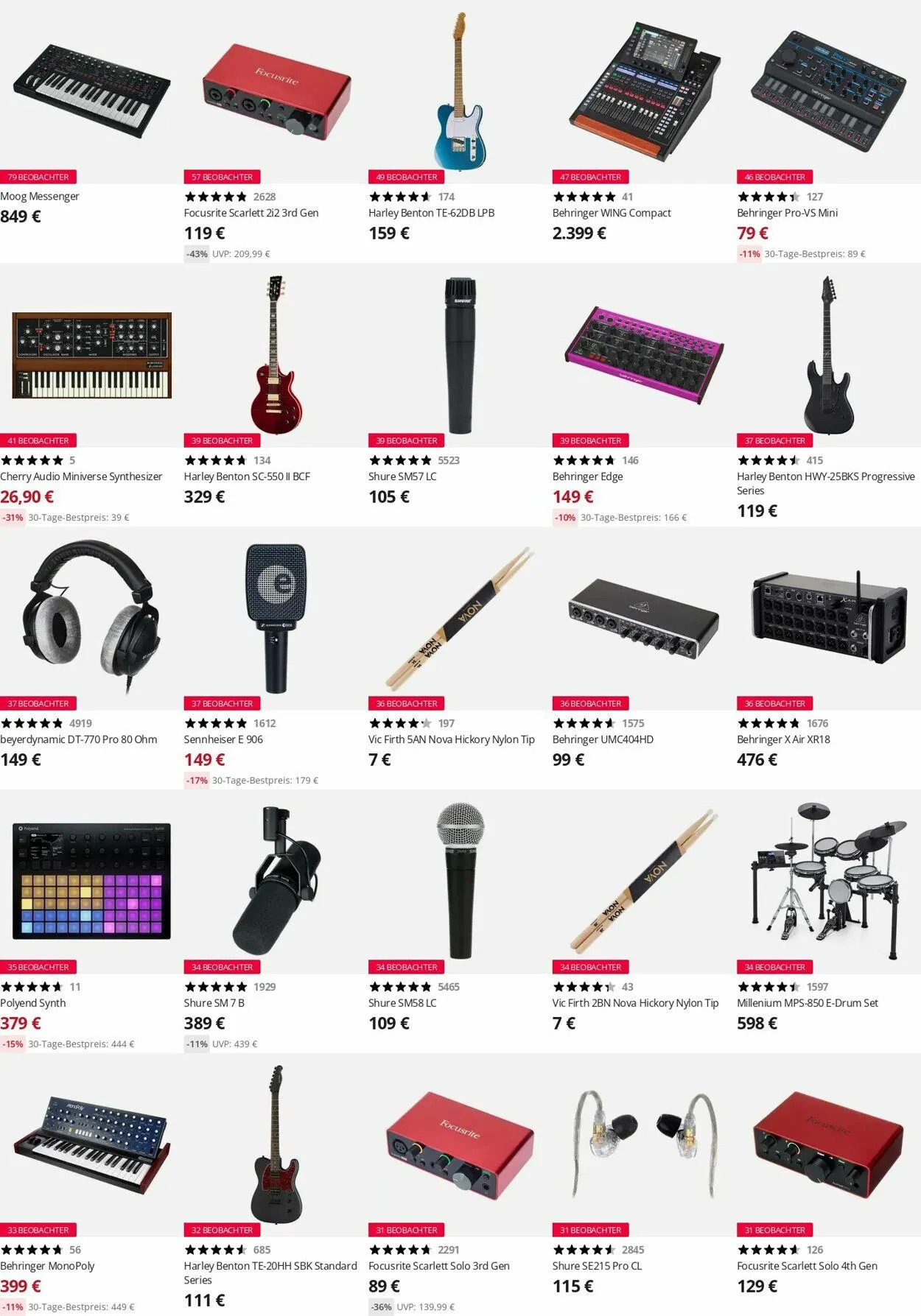This screenshot has width=921, height=1316.
Task: View Focusrite Scarlett 2i2 3rd Gen
Action: [x=251, y=213]
